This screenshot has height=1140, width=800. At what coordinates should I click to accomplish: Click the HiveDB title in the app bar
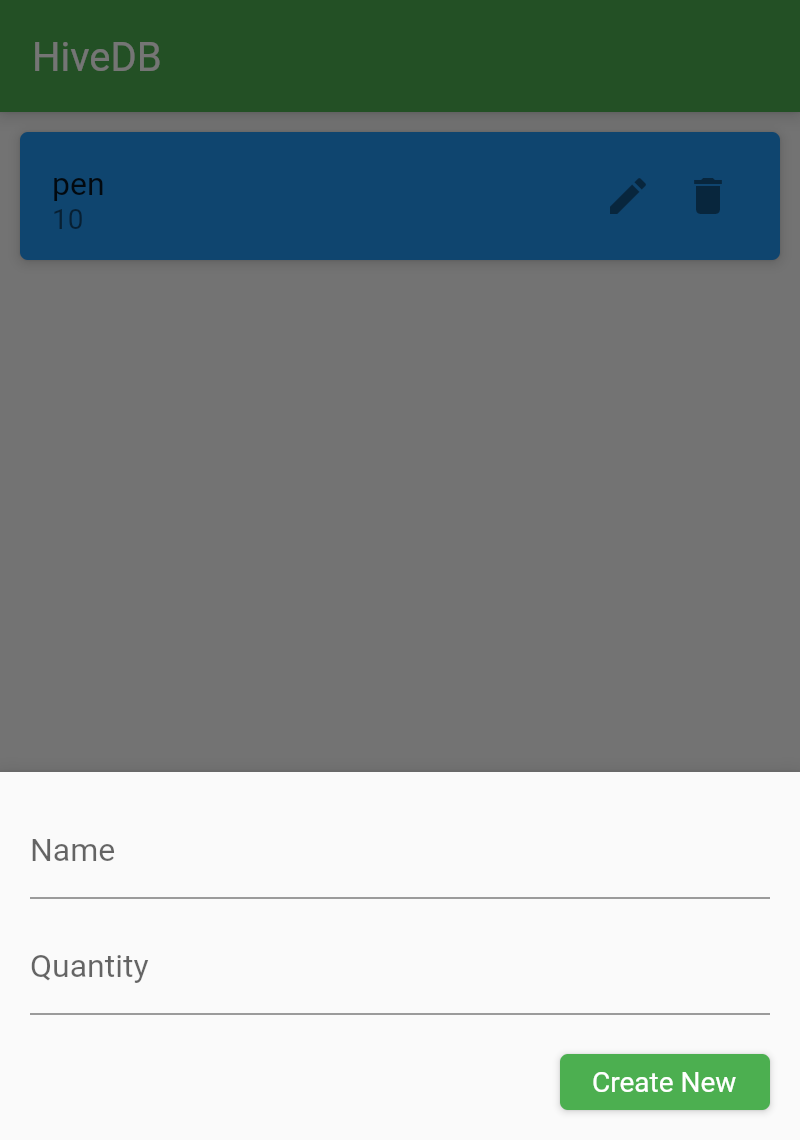(x=95, y=56)
